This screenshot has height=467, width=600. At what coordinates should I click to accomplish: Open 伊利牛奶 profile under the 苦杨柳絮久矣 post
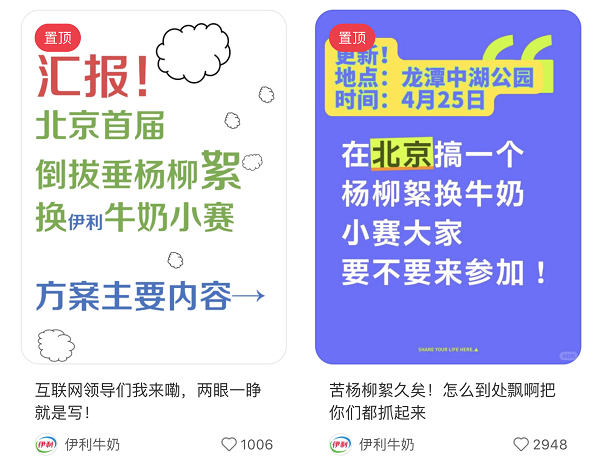(370, 444)
